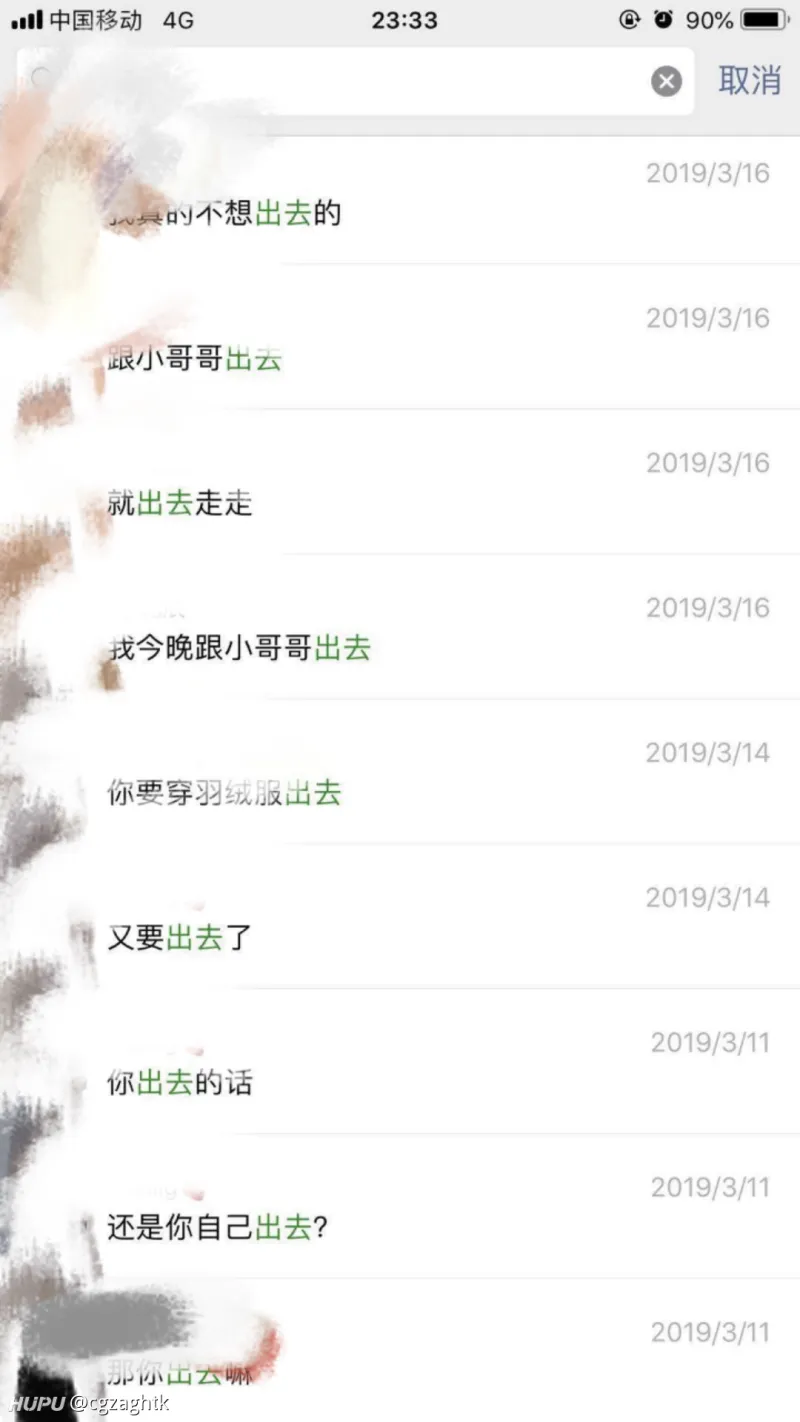Open the result 还是你自己出去?
Viewport: 800px width, 1422px height.
click(400, 1216)
